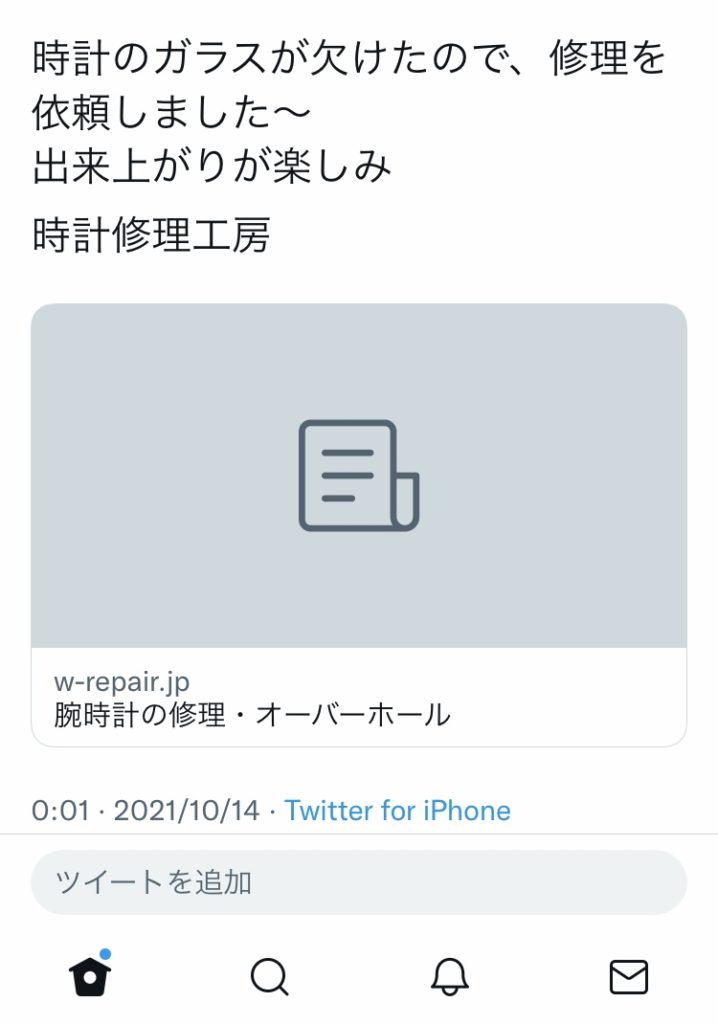Tap the ツイートを追加 reply field
The width and height of the screenshot is (718, 1024).
pos(358,882)
